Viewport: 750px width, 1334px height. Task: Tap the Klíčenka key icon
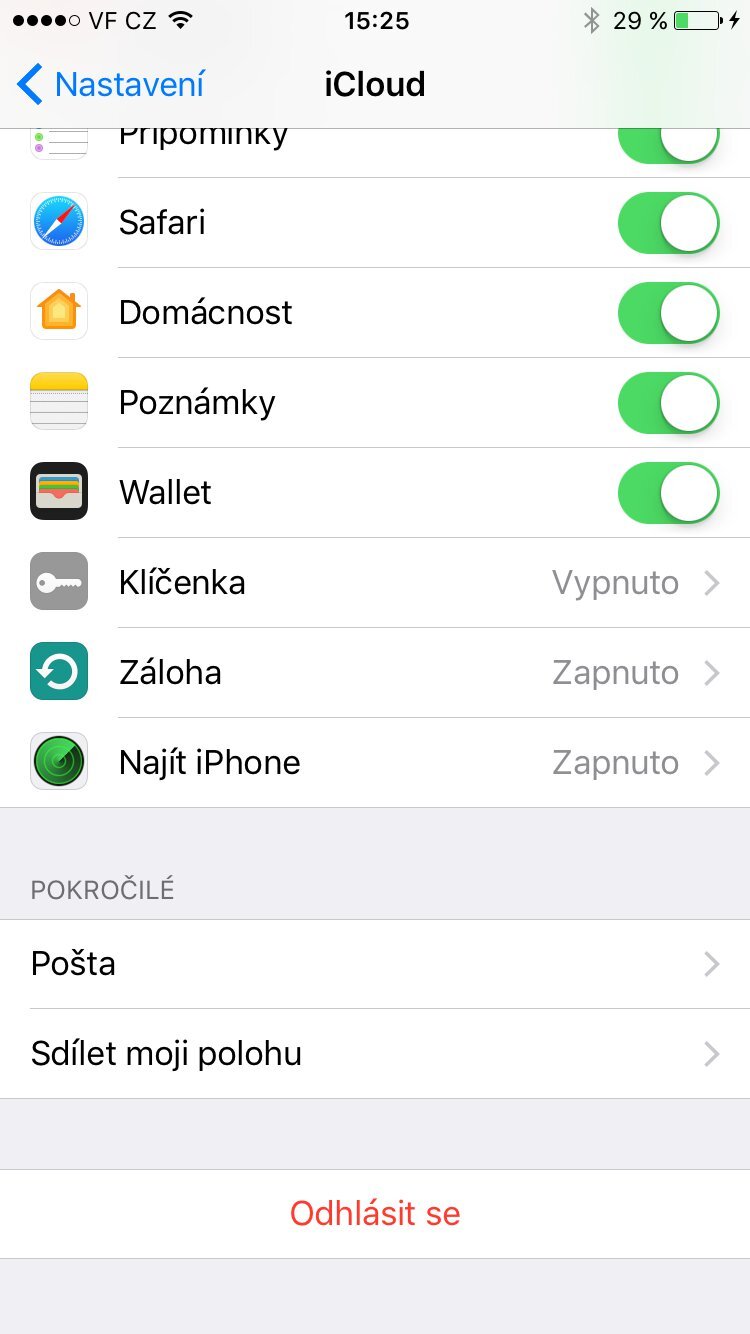coord(58,582)
